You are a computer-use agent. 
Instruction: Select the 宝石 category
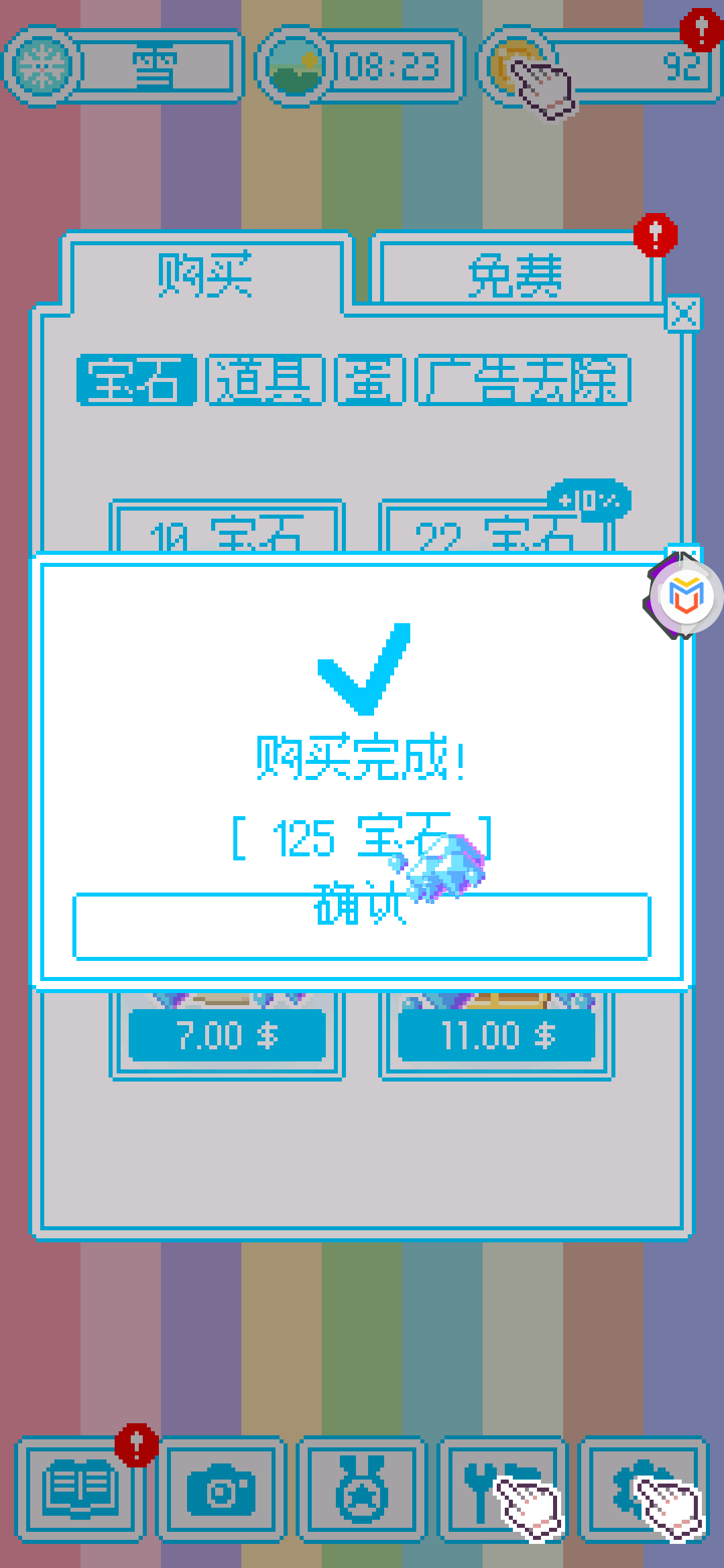click(x=135, y=380)
